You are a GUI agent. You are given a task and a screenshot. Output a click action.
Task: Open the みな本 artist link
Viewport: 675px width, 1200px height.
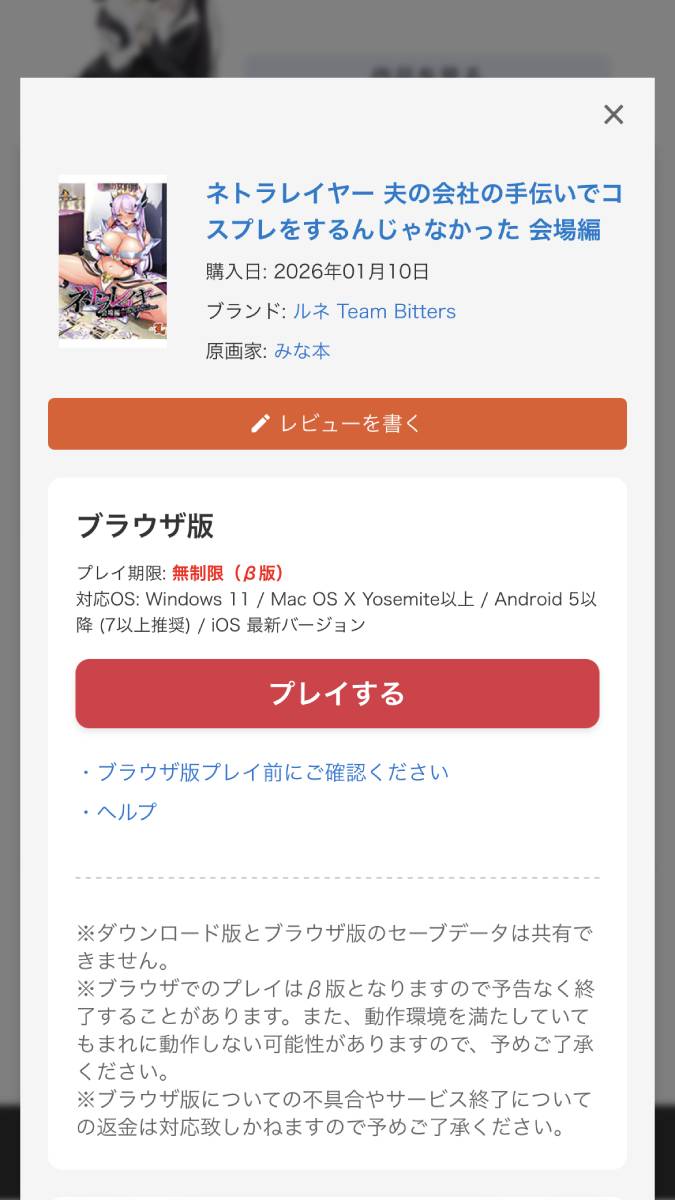pos(302,351)
